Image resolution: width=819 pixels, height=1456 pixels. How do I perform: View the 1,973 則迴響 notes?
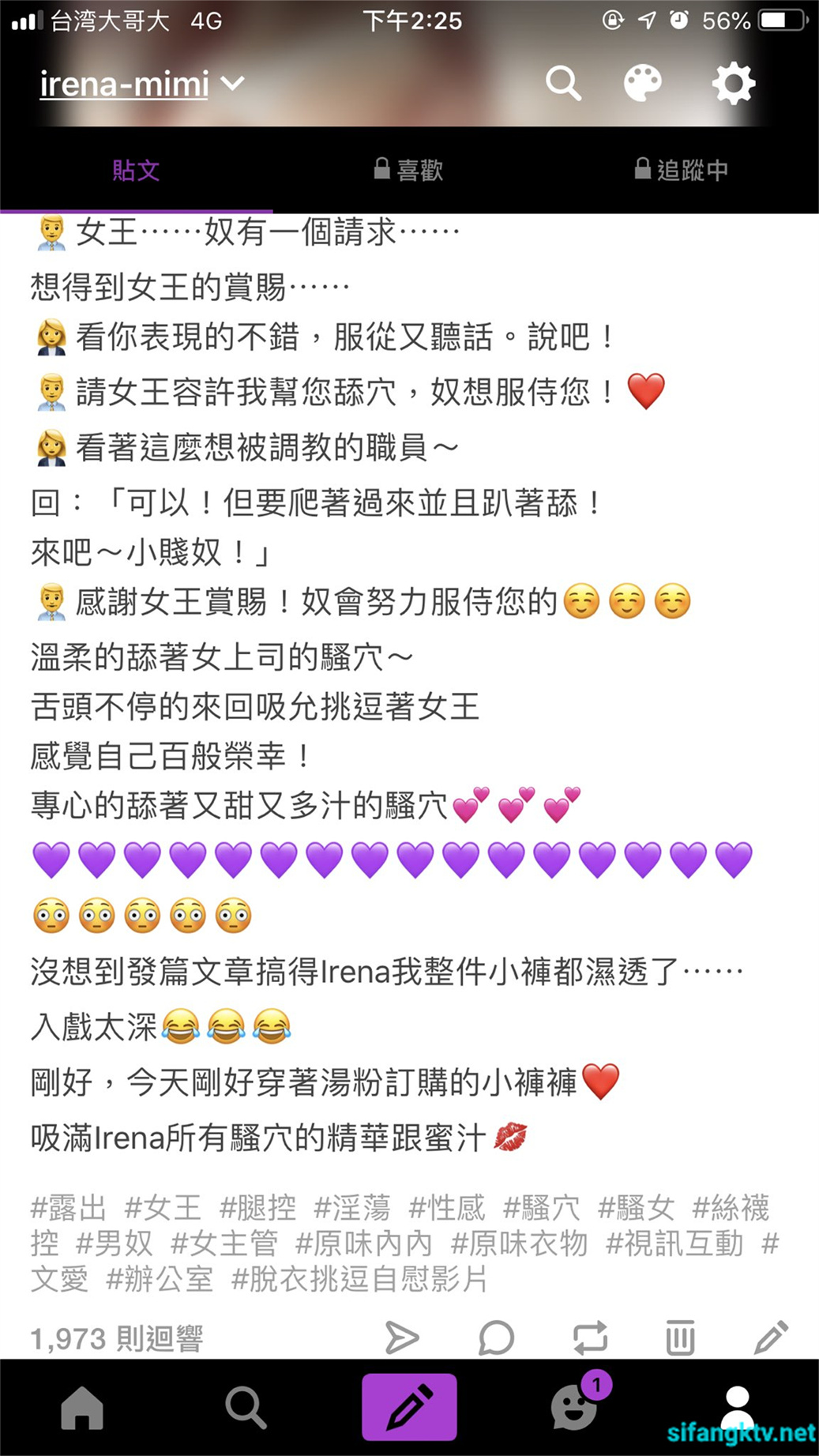point(117,1338)
